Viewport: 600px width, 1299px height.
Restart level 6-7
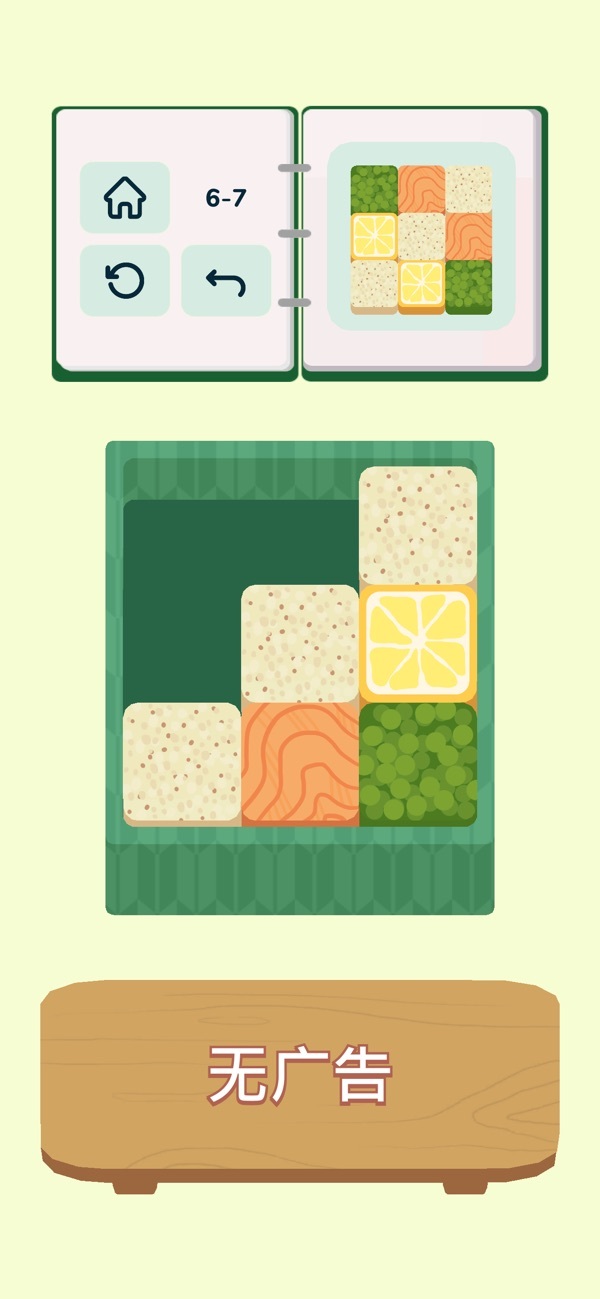click(x=125, y=281)
